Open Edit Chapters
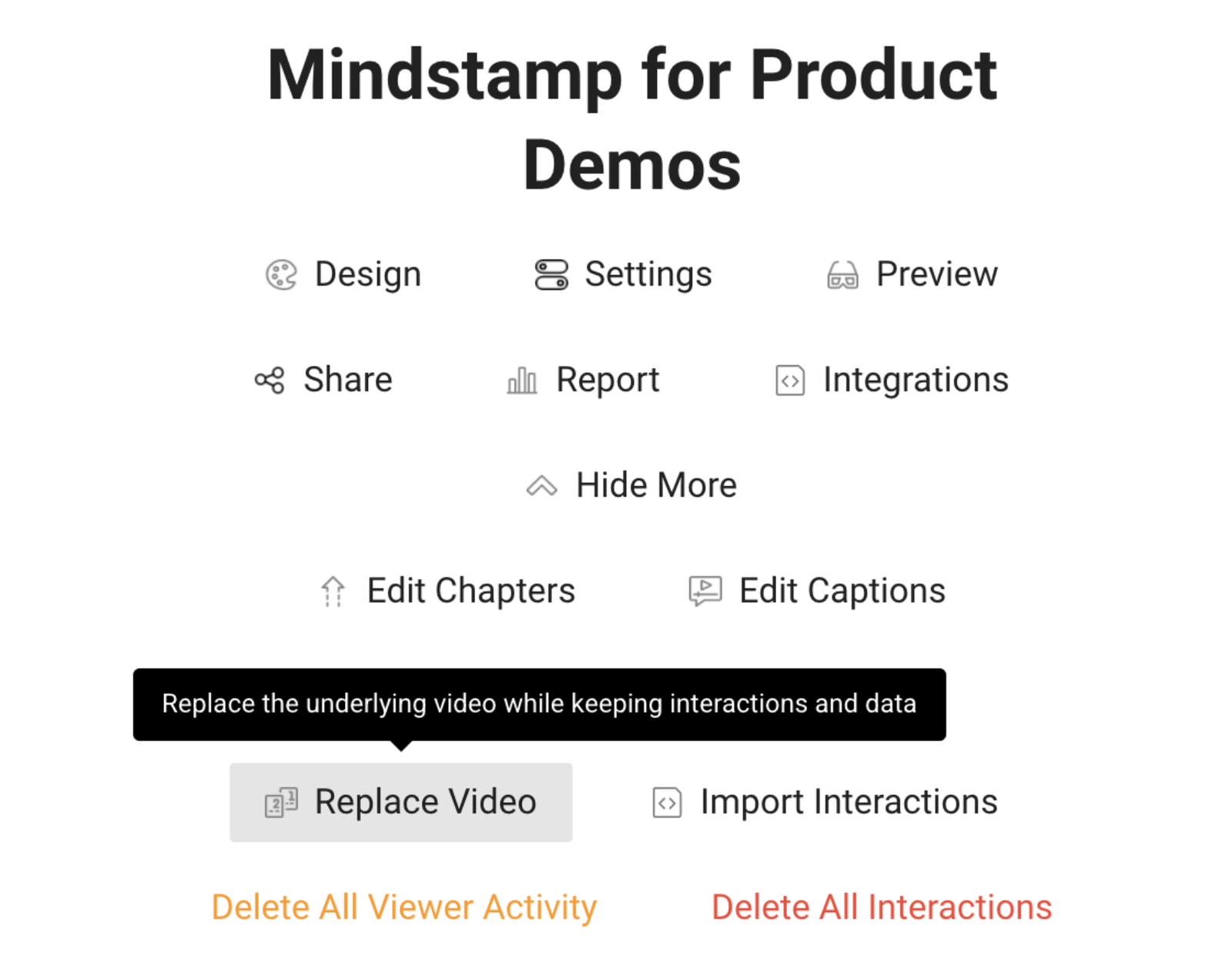Viewport: 1232px width, 979px height. [447, 591]
